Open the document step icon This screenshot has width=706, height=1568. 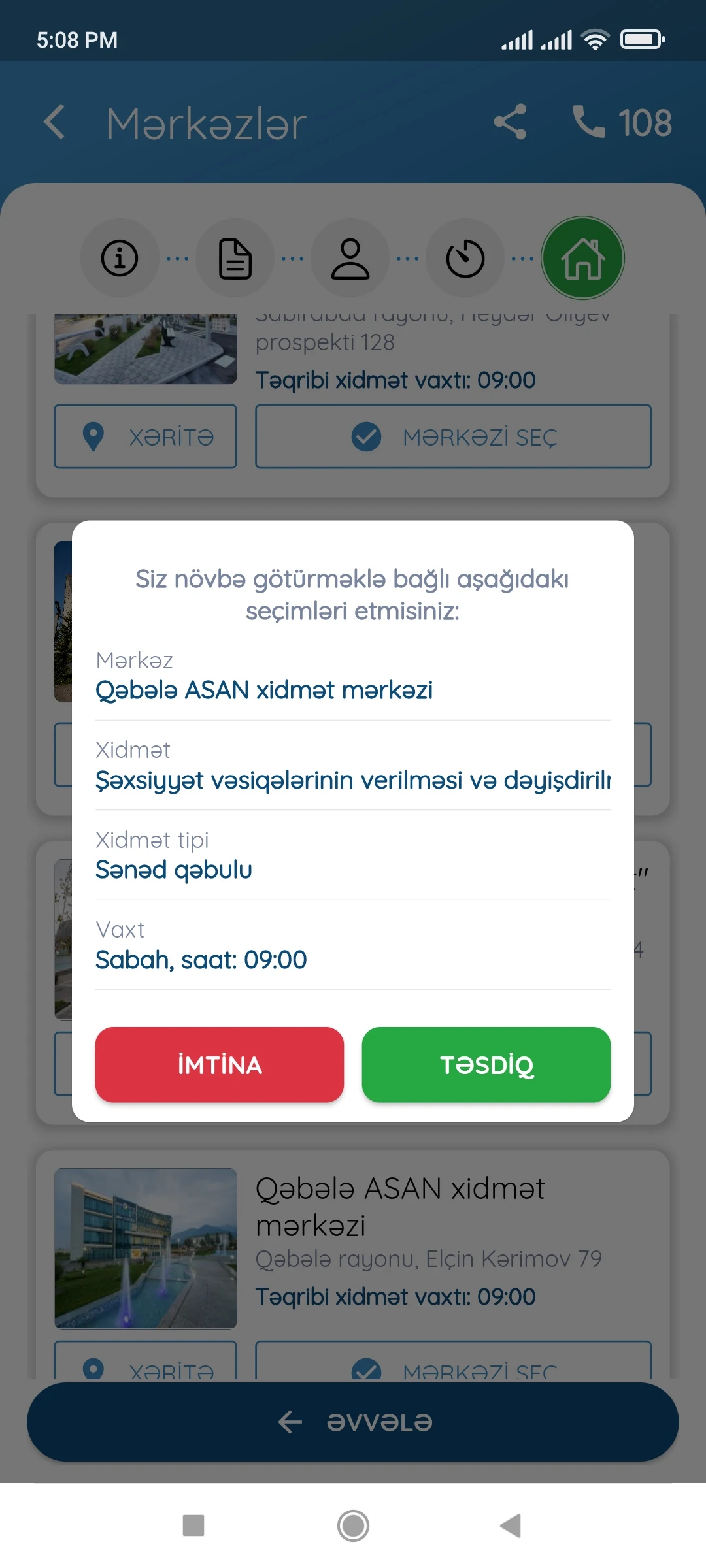pos(235,258)
